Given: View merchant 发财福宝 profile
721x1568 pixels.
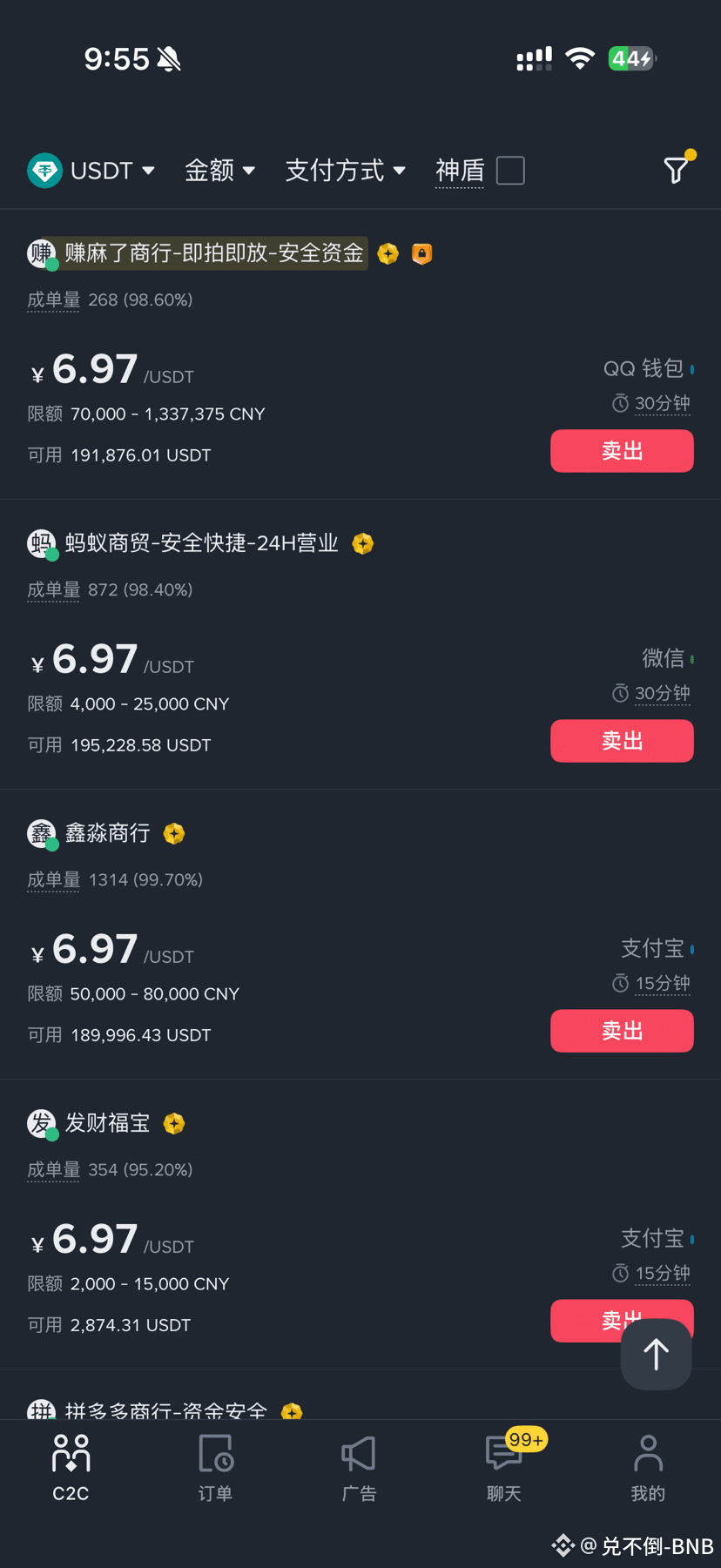Looking at the screenshot, I should (107, 1123).
